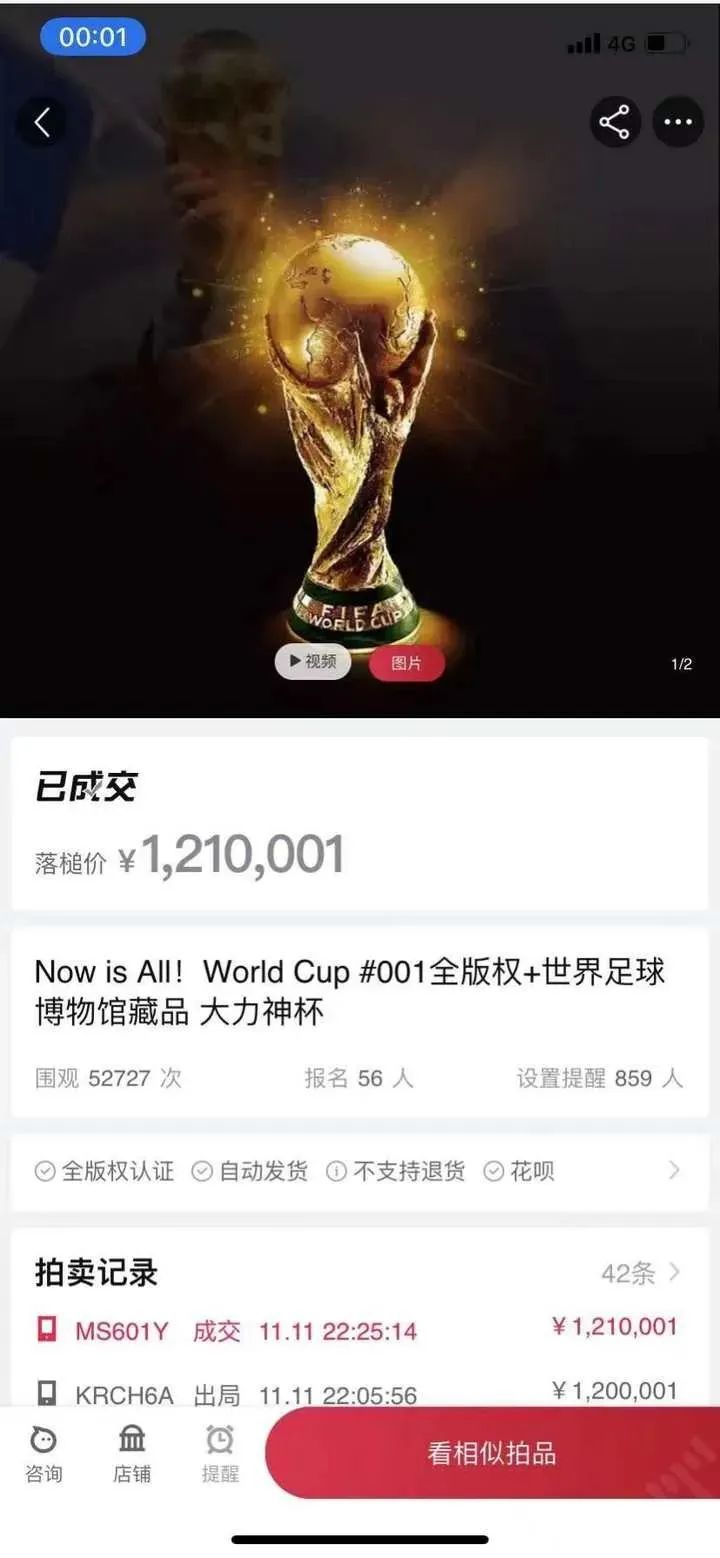Share this auction item
Image resolution: width=720 pixels, height=1558 pixels.
pos(614,123)
